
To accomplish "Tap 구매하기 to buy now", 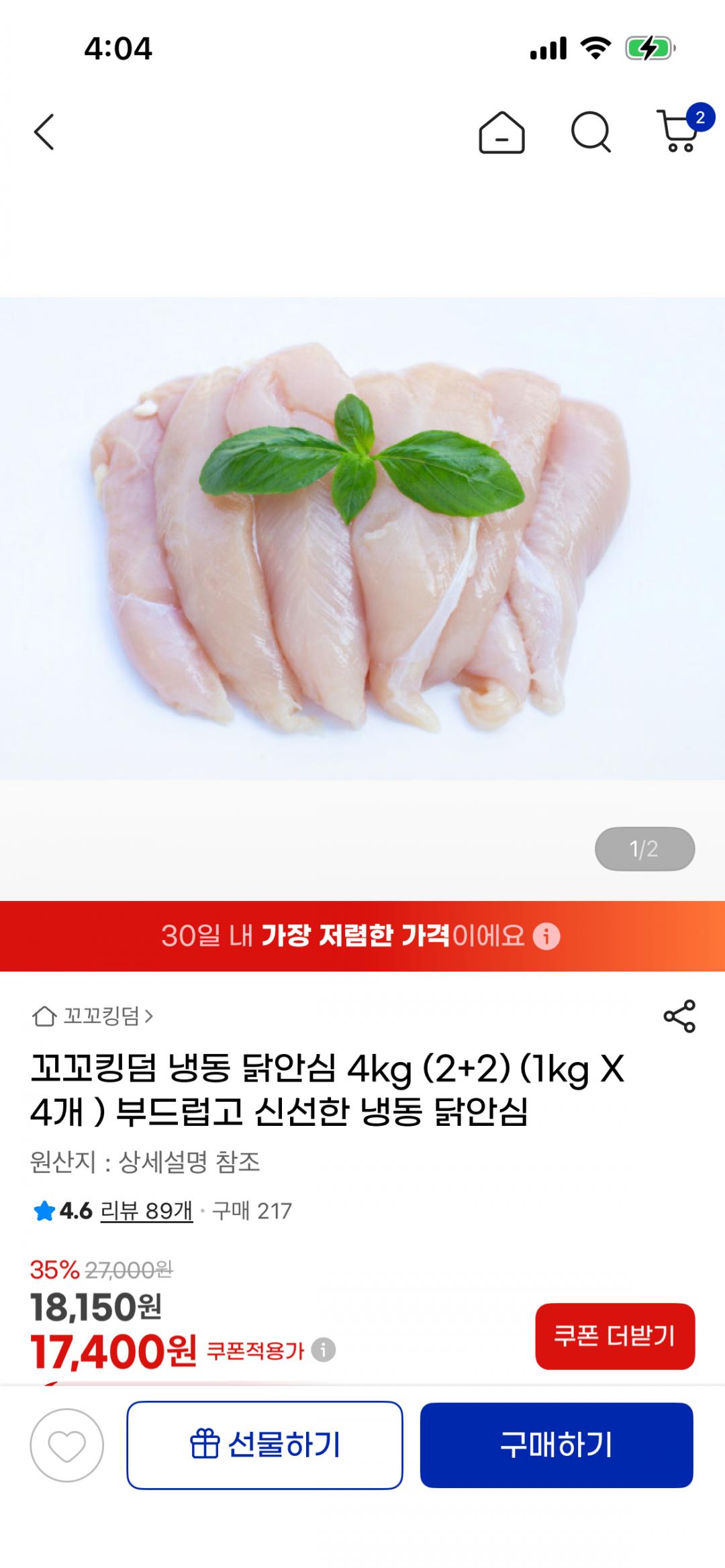I will [x=557, y=1445].
